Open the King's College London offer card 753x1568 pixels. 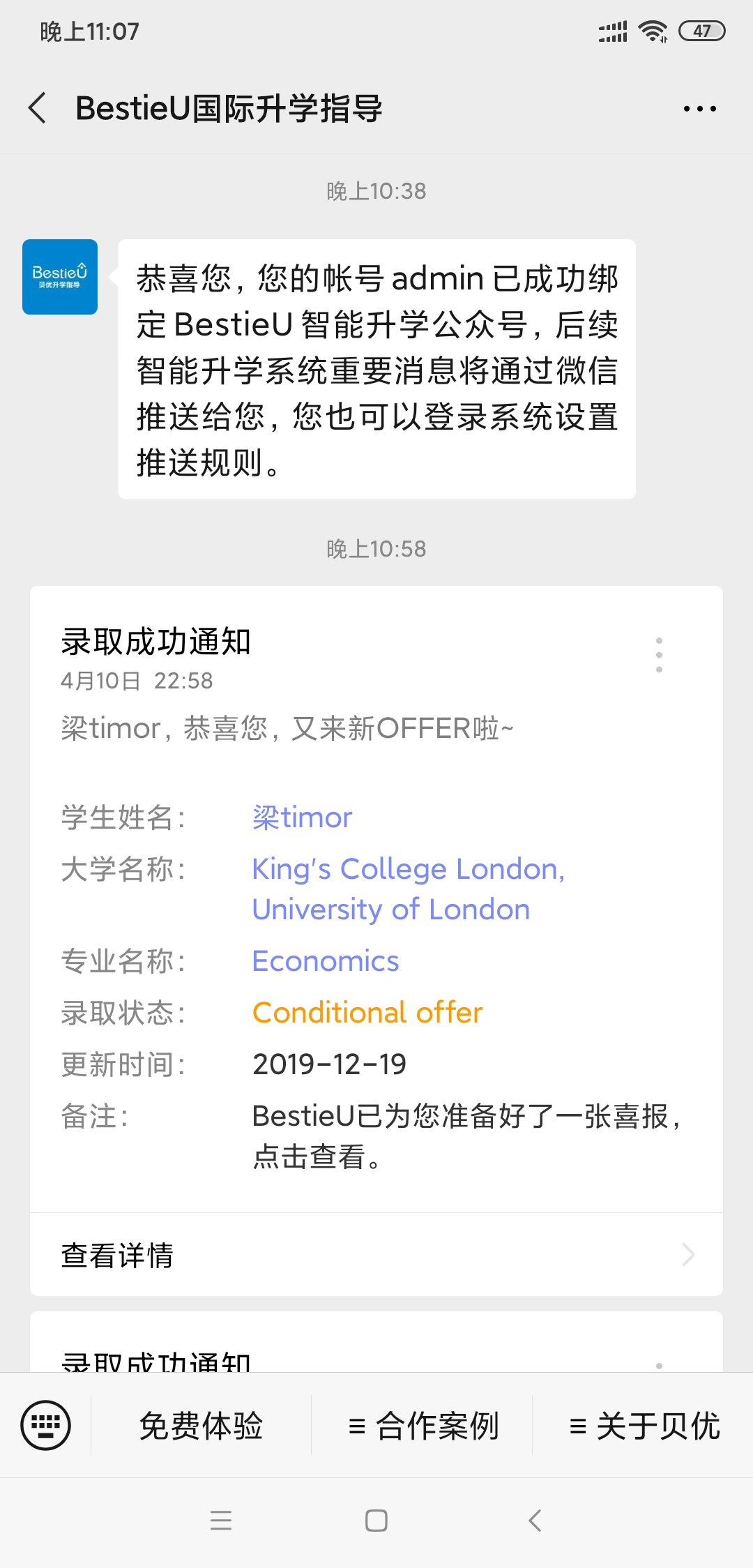pos(376,899)
